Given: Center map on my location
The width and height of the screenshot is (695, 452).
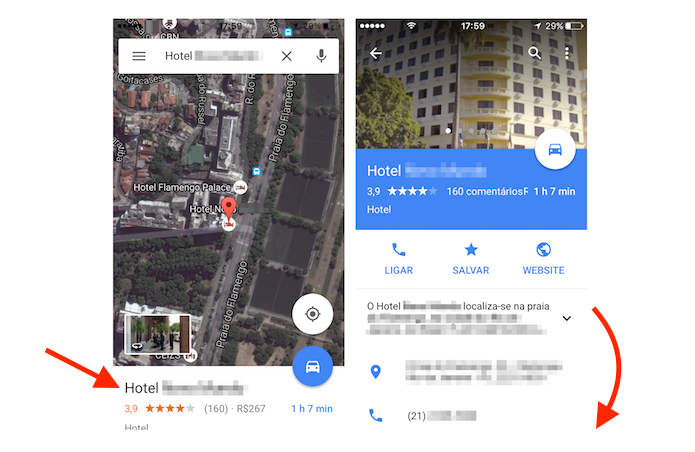Looking at the screenshot, I should click(x=313, y=314).
